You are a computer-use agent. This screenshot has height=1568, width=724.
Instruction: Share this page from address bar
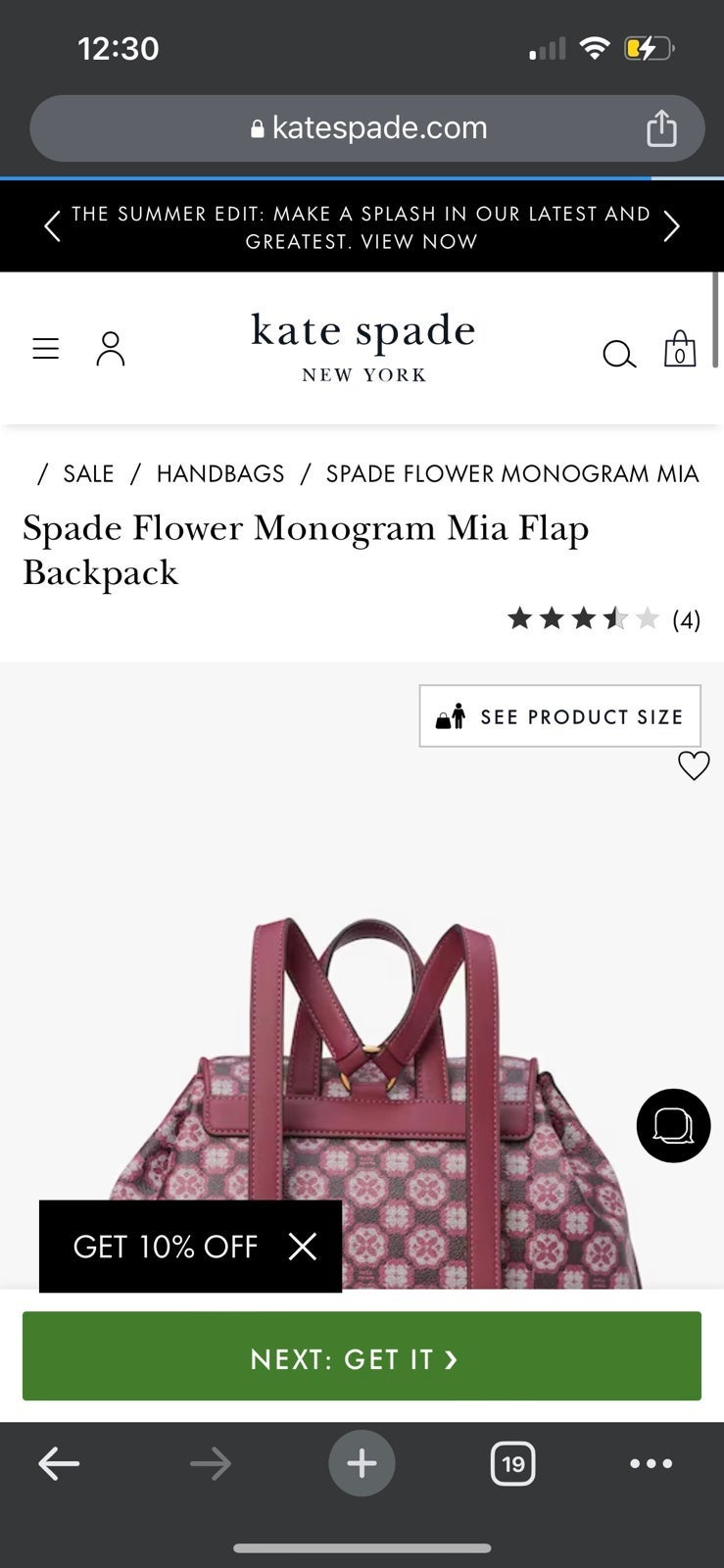[x=661, y=128]
